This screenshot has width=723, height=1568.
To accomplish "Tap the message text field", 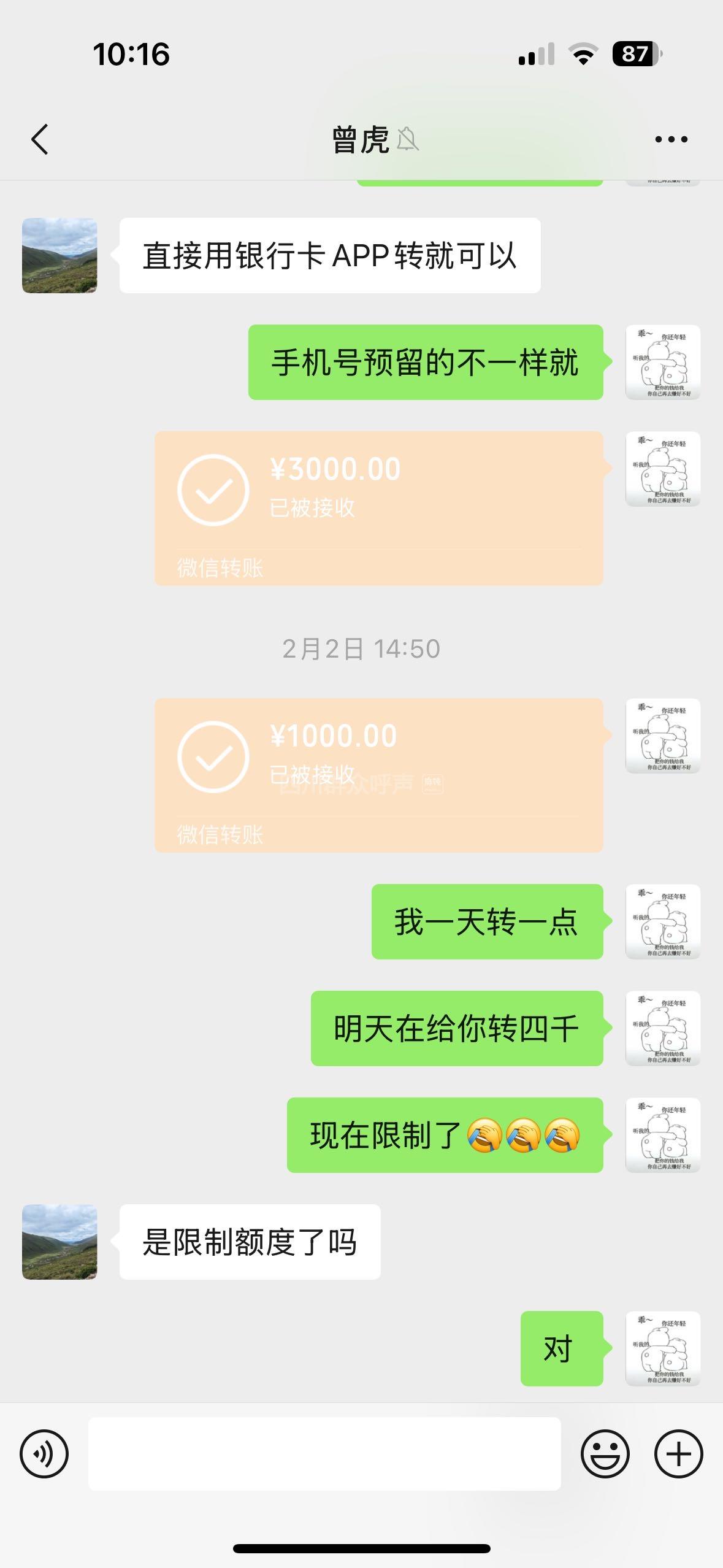I will 324,1454.
